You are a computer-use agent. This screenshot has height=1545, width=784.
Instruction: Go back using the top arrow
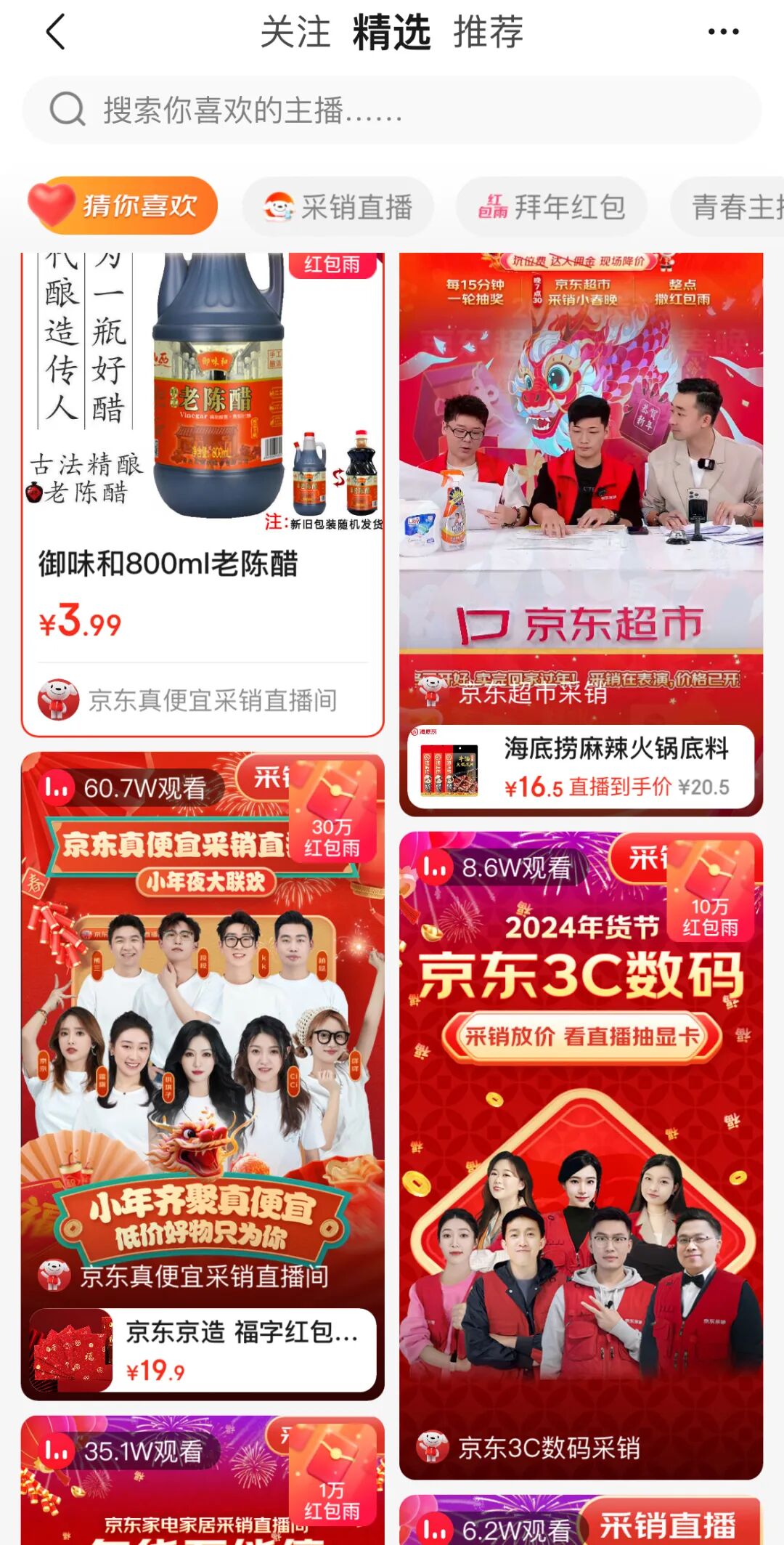point(56,32)
